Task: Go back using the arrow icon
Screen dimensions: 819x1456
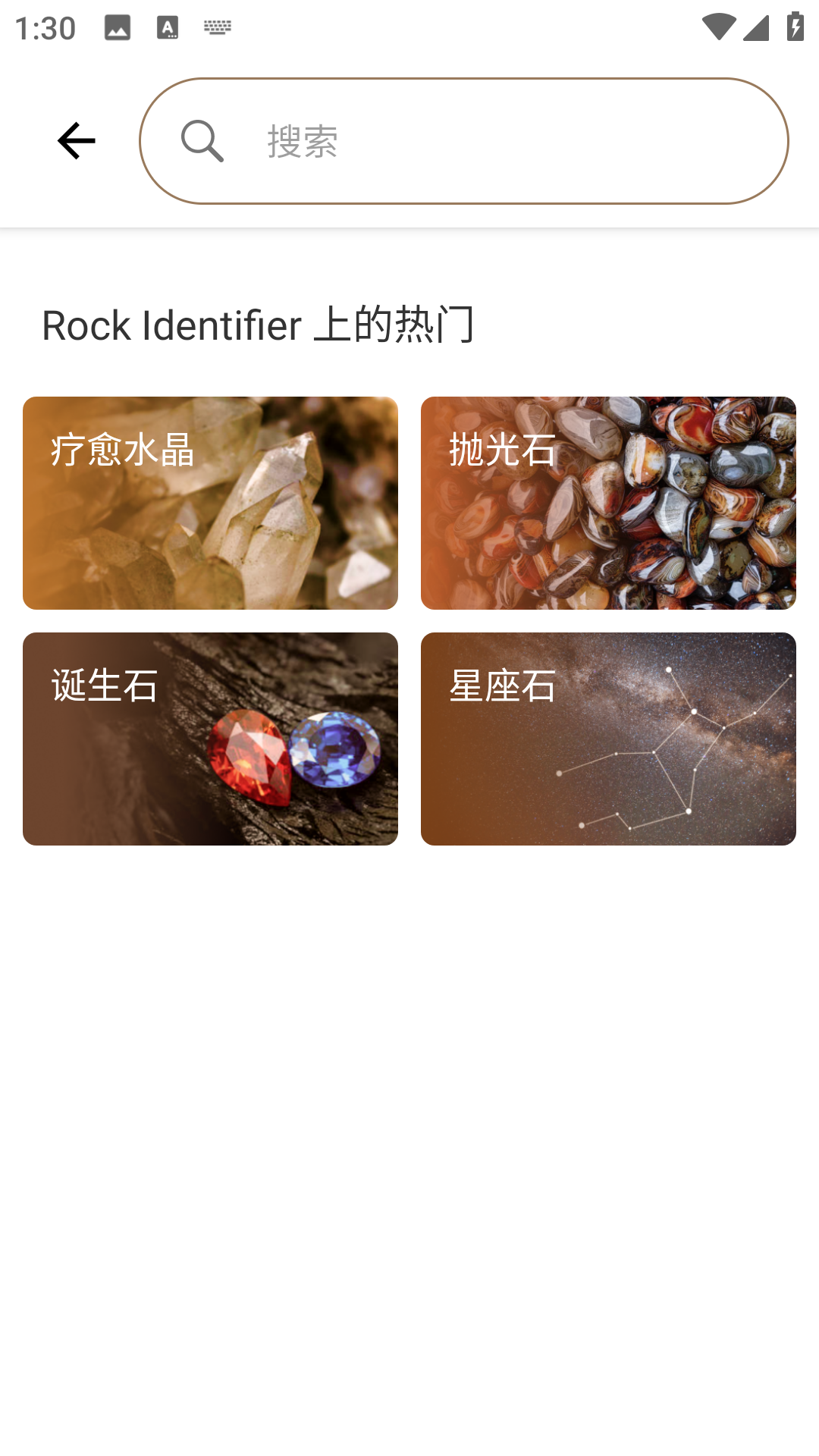Action: coord(77,141)
